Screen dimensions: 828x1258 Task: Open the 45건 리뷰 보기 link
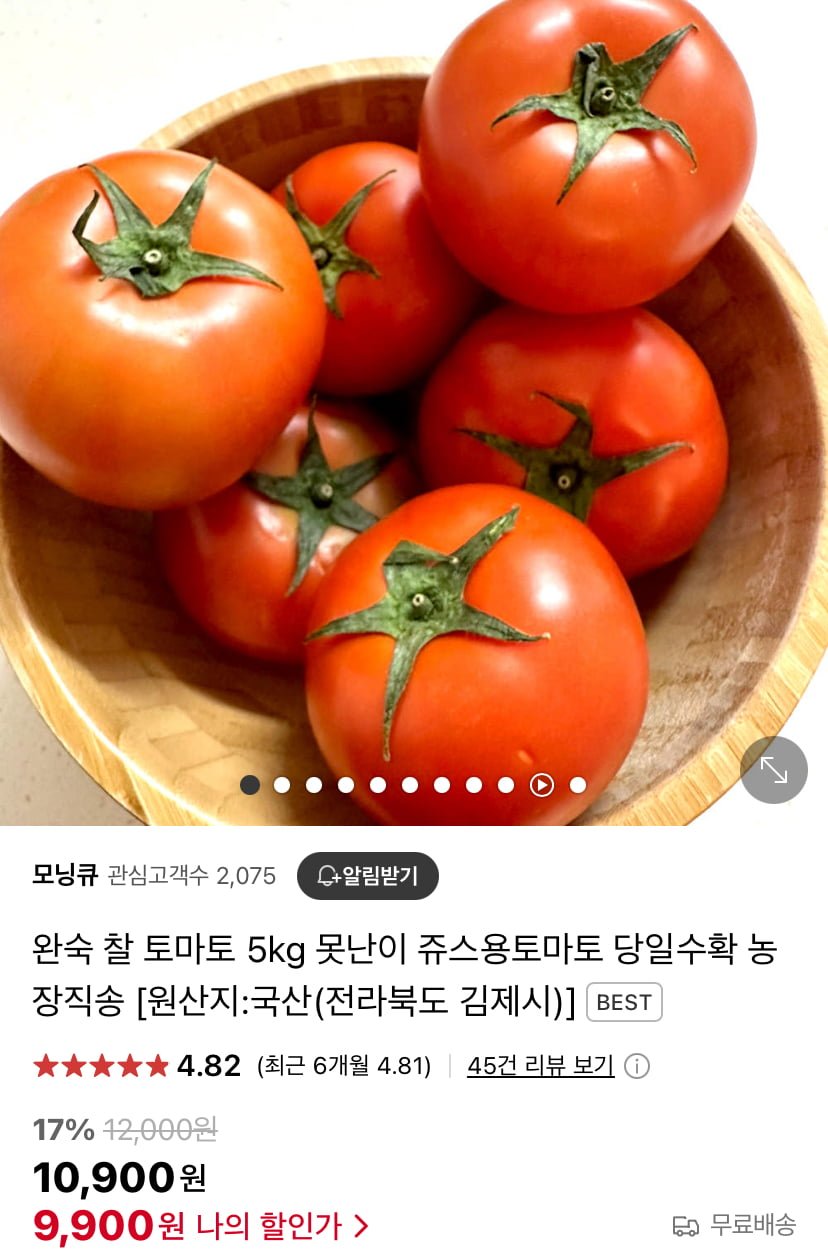pos(540,1066)
